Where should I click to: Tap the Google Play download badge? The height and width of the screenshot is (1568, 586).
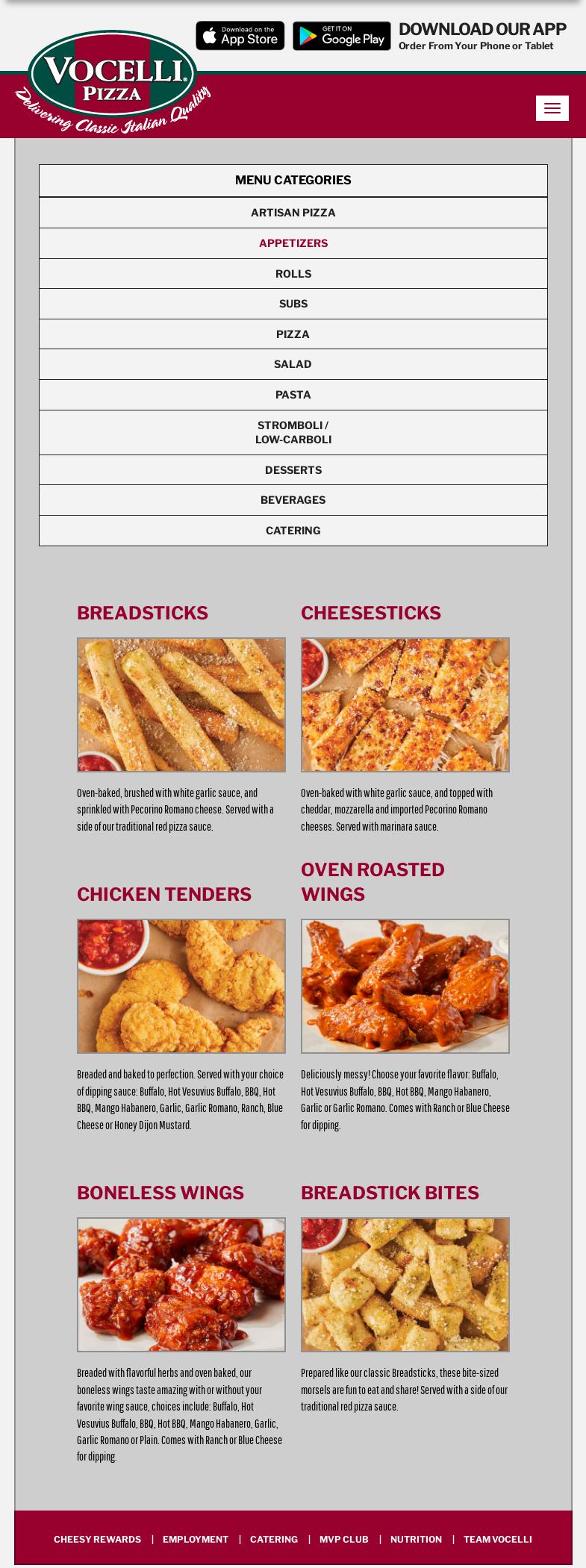tap(341, 36)
